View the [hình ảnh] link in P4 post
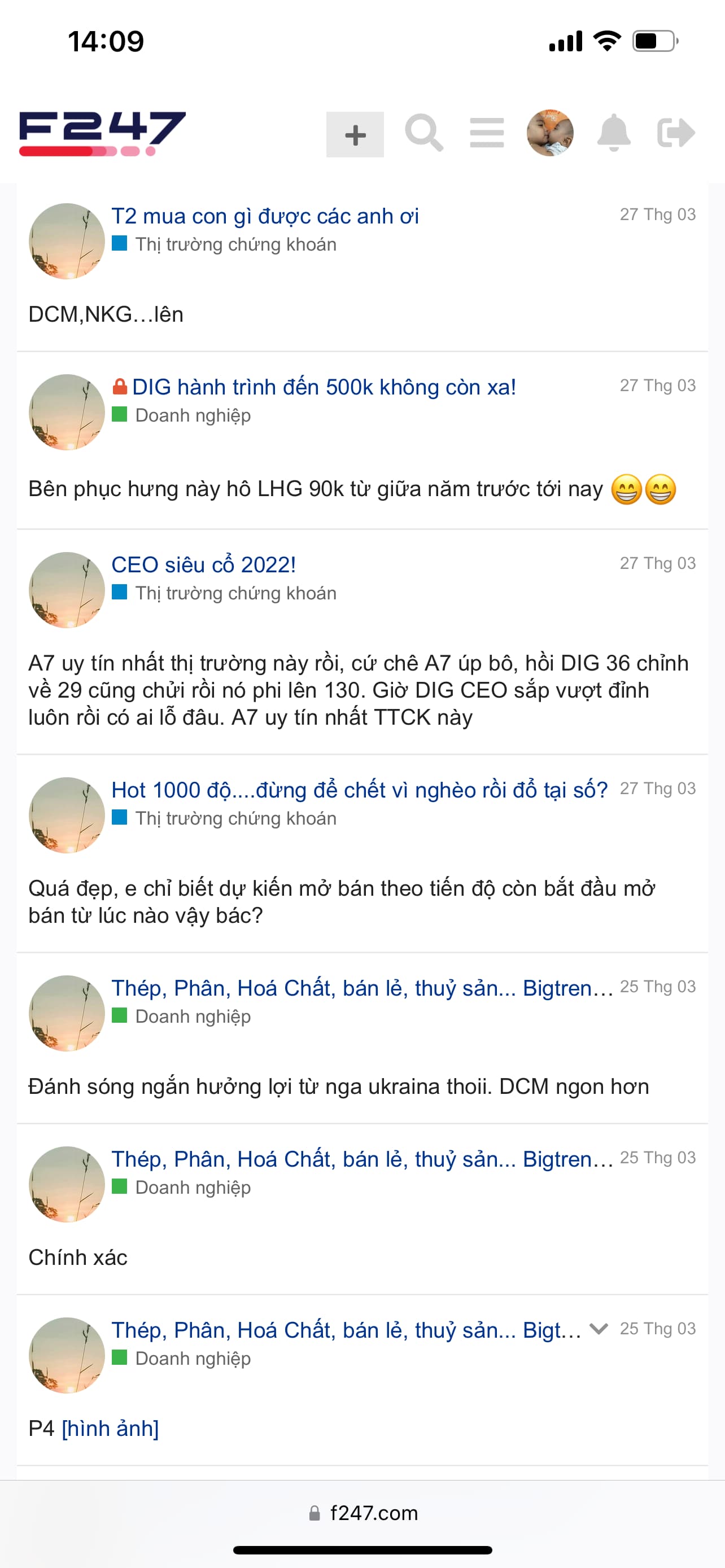 pyautogui.click(x=110, y=1429)
